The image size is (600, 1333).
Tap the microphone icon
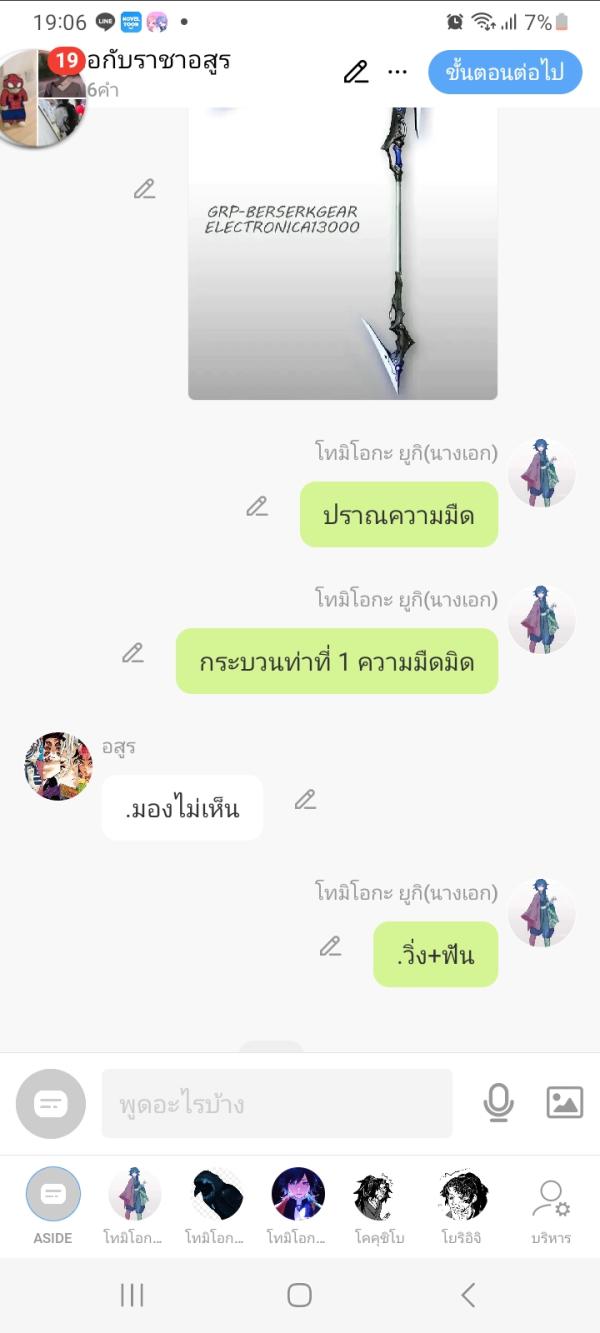[x=498, y=1102]
